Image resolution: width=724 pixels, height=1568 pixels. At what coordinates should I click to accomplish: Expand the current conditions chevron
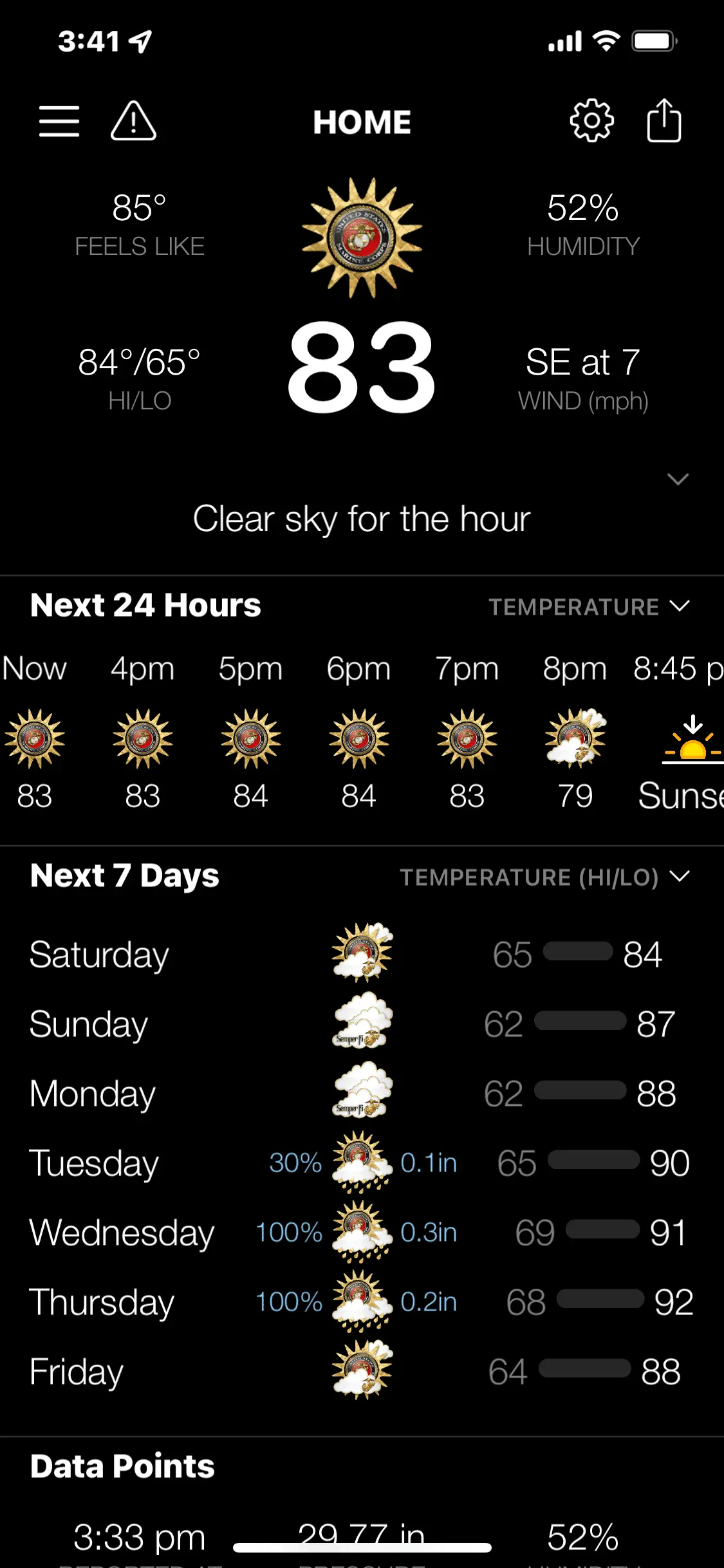point(678,479)
